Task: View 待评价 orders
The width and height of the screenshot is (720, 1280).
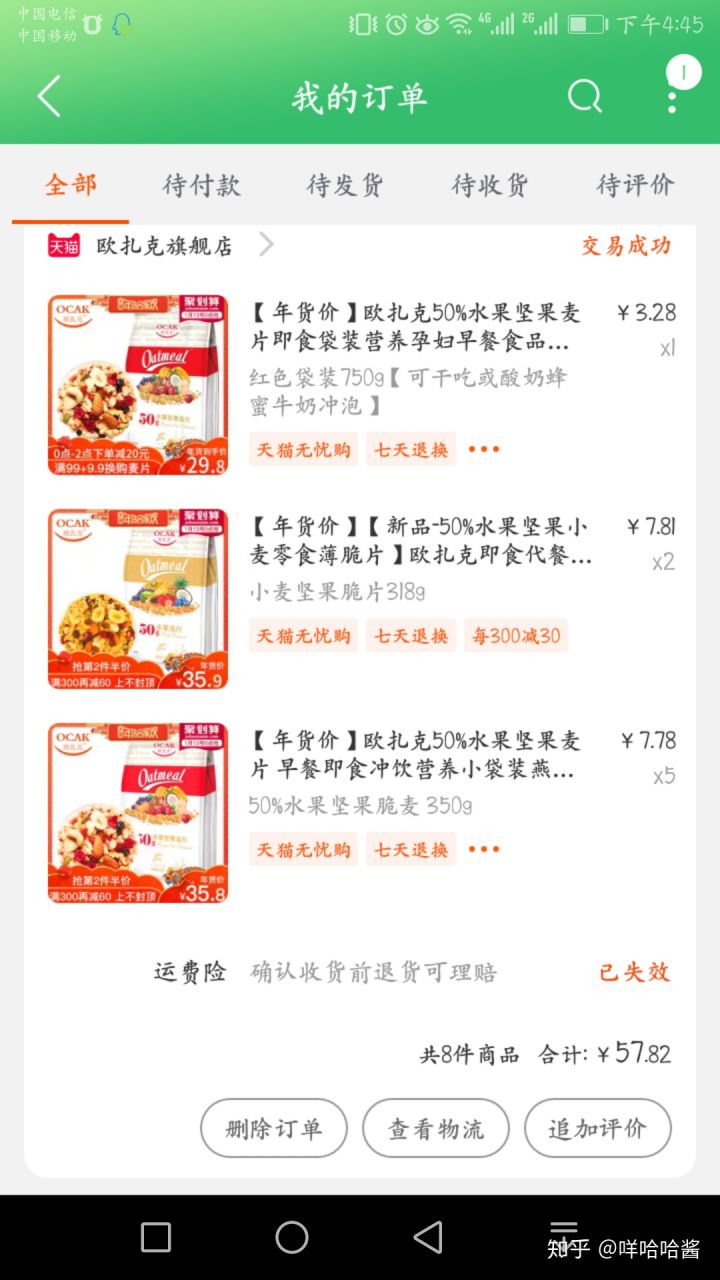Action: [x=635, y=185]
